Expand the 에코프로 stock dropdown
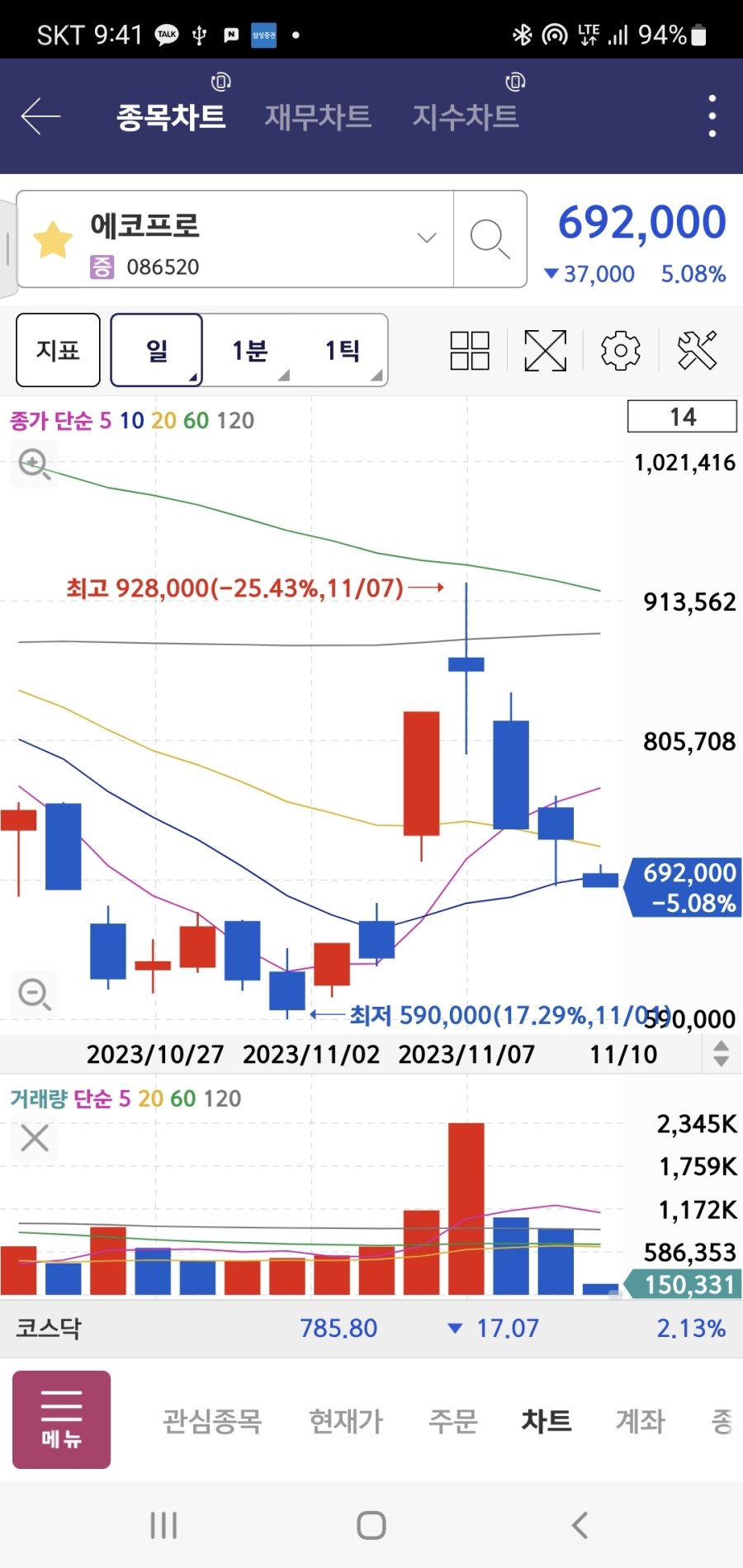The height and width of the screenshot is (1568, 743). pos(426,239)
